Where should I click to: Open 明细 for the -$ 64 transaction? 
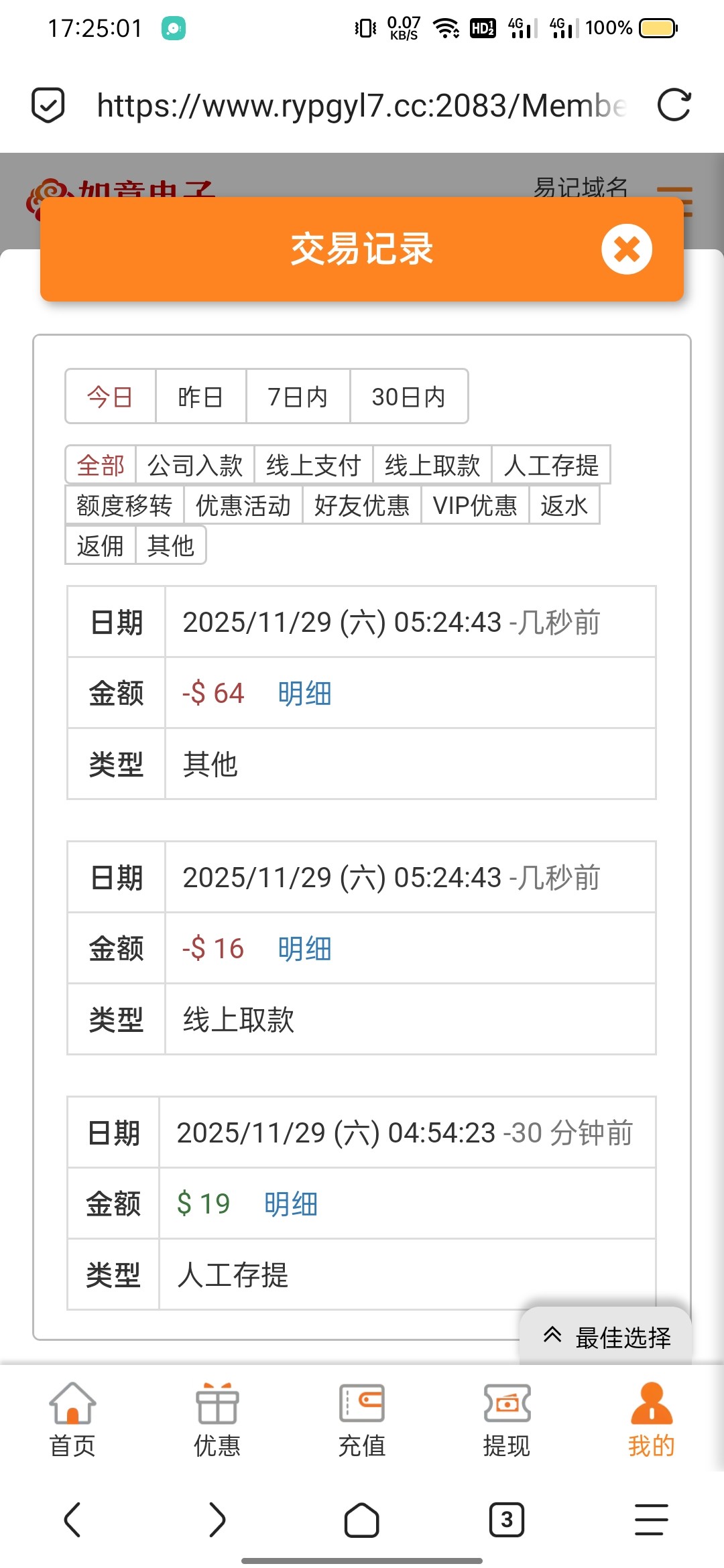pos(304,694)
